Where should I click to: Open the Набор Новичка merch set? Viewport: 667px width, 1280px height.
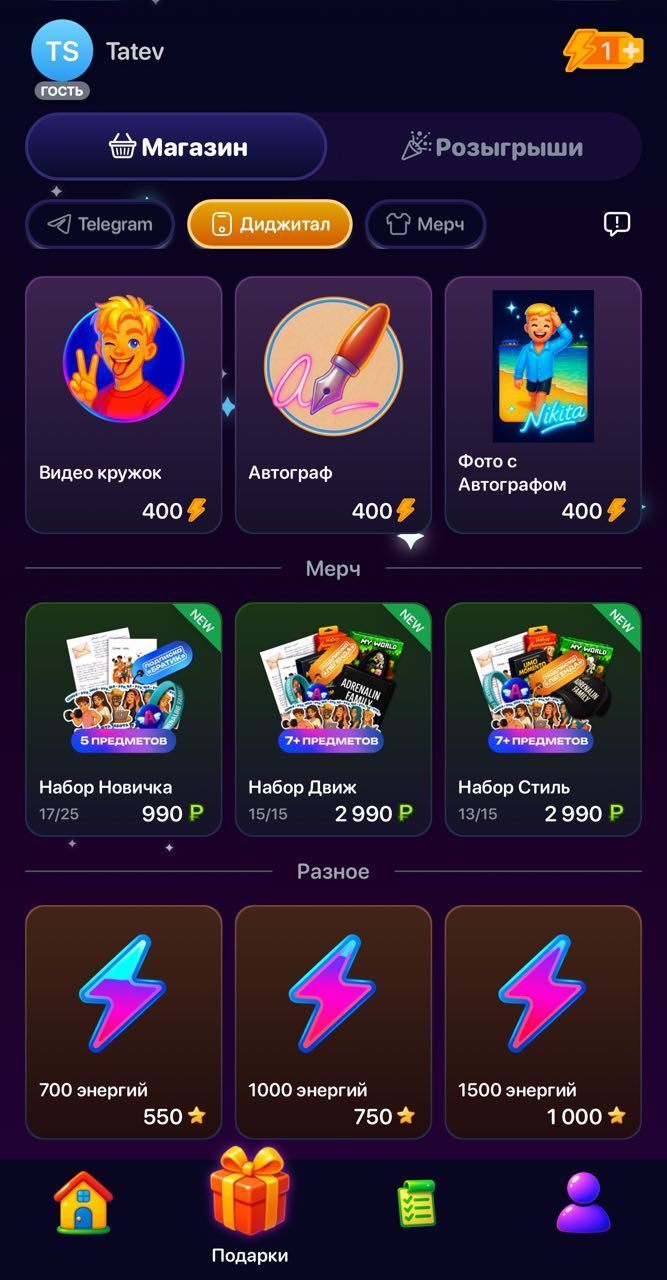[x=123, y=718]
